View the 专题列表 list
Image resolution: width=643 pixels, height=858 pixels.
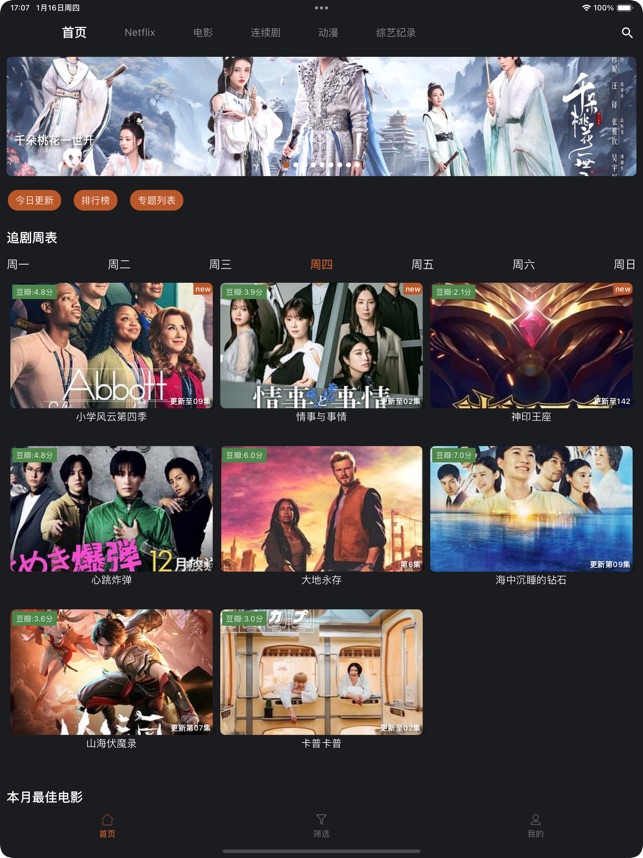pos(157,200)
